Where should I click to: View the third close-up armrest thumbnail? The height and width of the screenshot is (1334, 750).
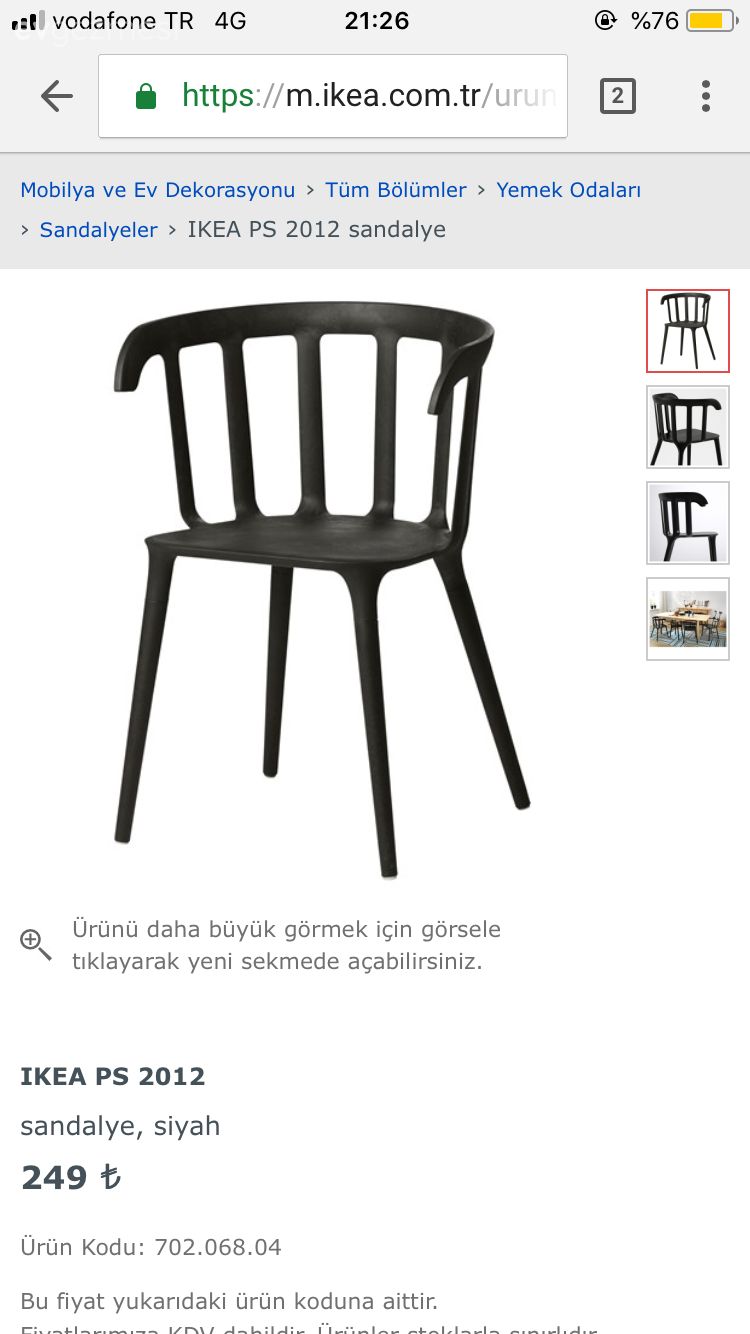click(687, 523)
